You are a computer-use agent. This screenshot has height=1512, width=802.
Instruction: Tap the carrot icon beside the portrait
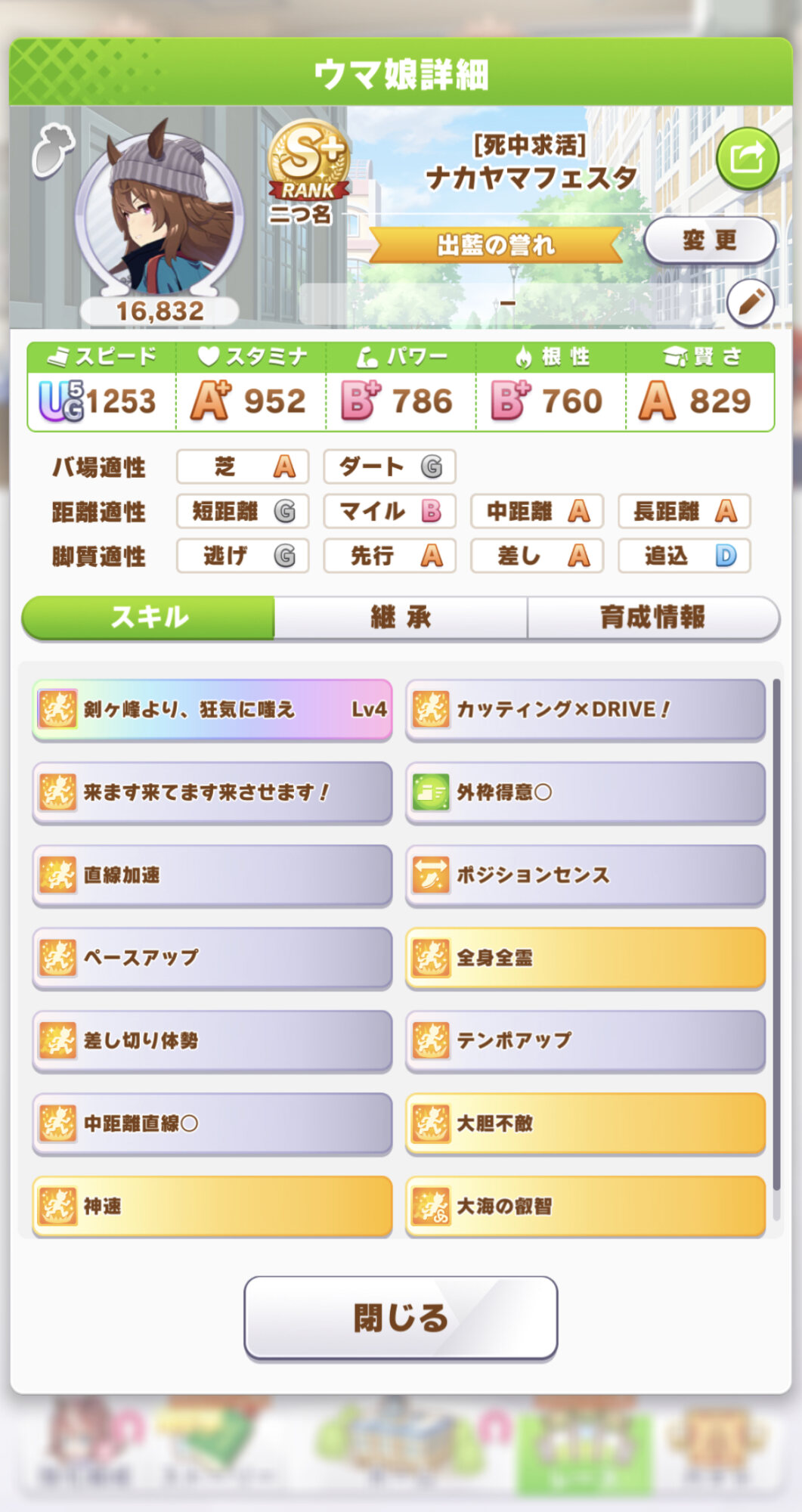point(52,150)
